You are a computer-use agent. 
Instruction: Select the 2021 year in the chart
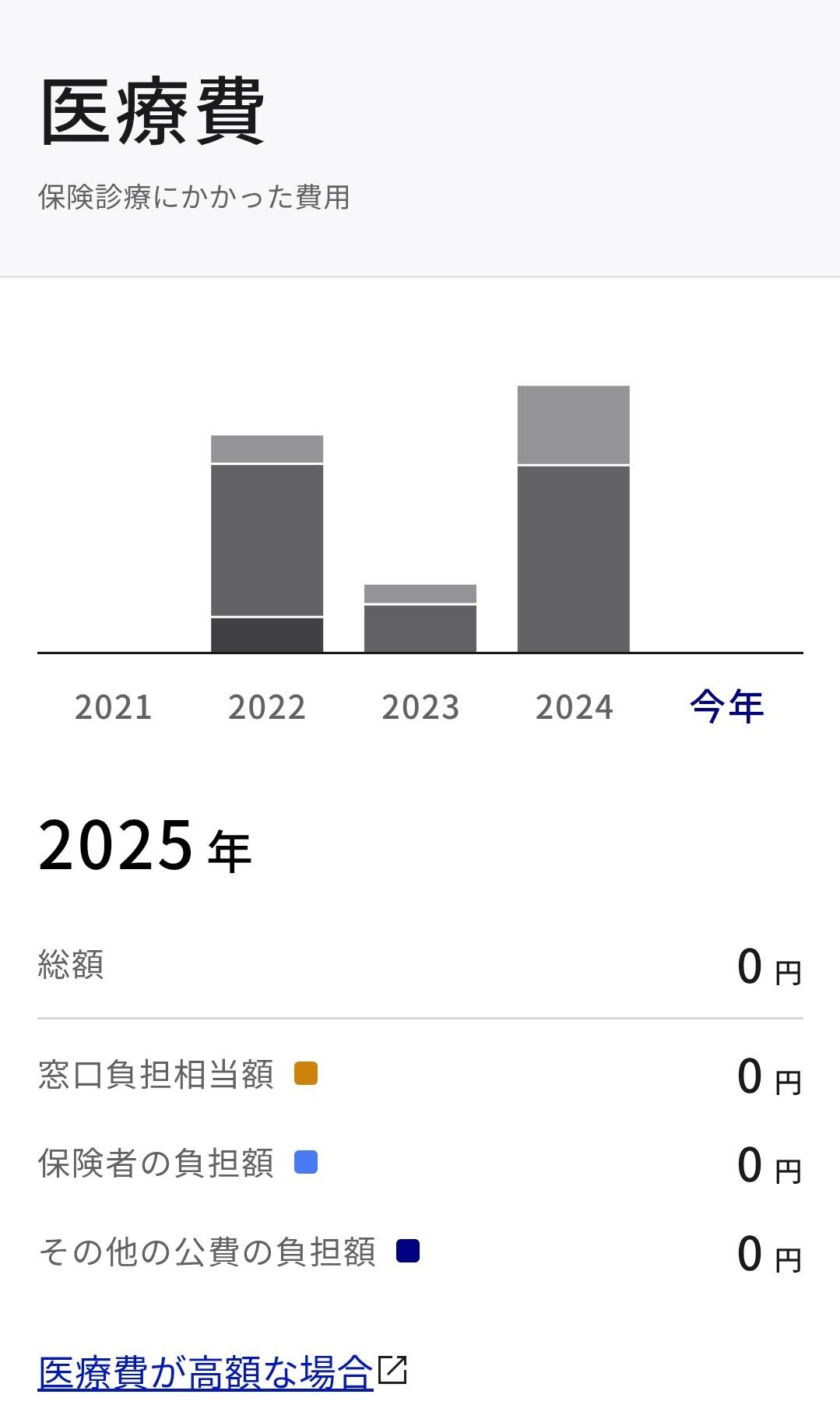tap(114, 706)
